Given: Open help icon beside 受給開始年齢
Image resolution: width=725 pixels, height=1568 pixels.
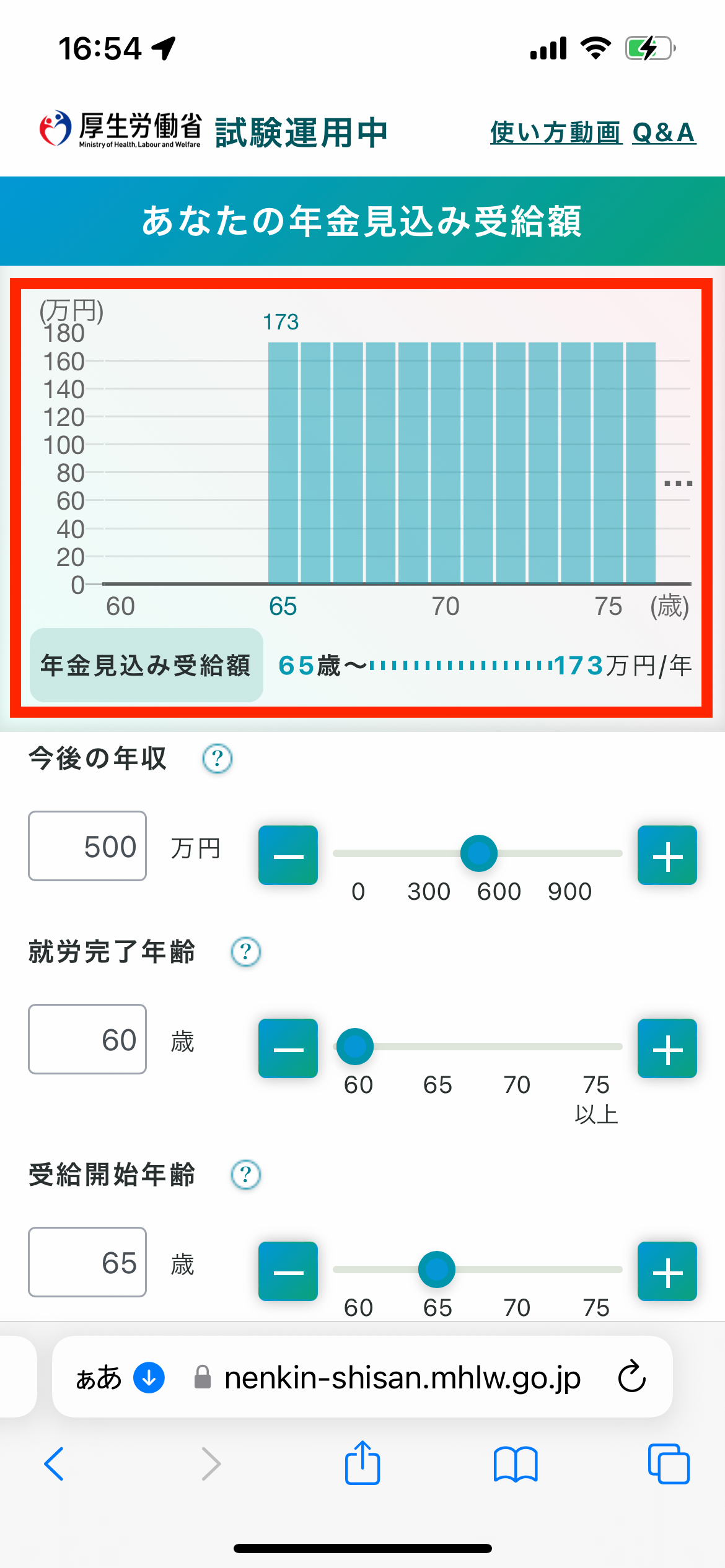Looking at the screenshot, I should pos(246,1175).
